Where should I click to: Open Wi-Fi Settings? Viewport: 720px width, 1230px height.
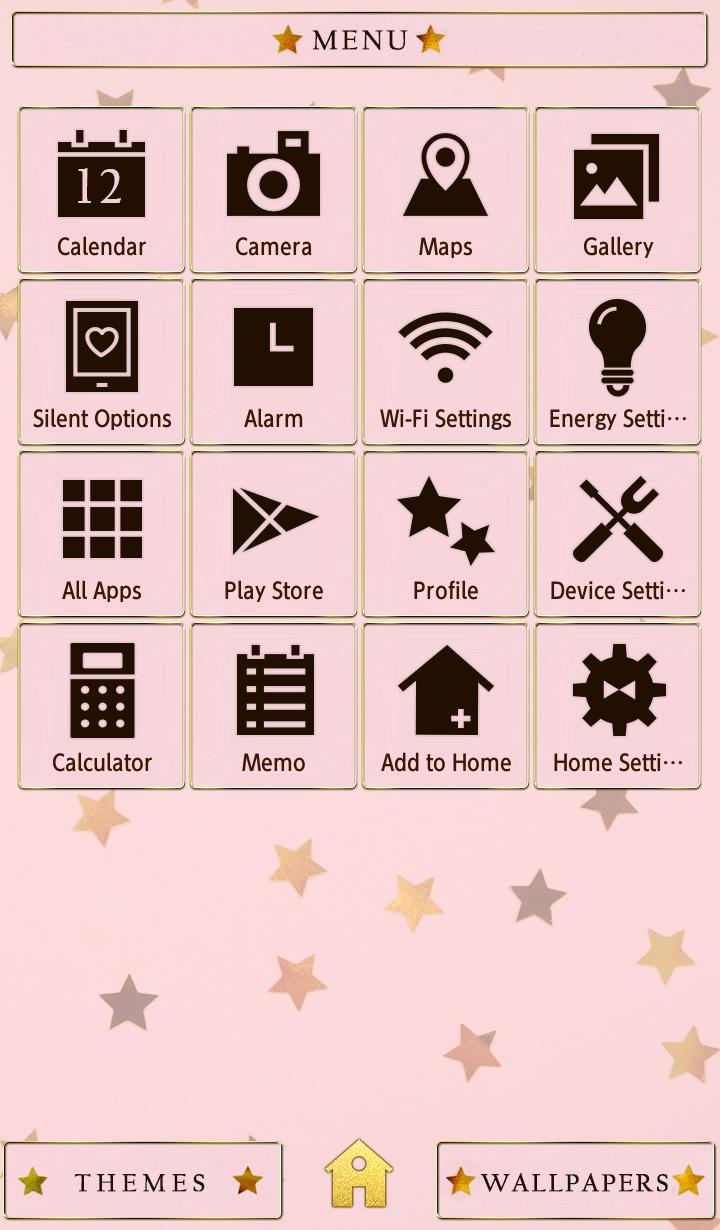[x=446, y=362]
